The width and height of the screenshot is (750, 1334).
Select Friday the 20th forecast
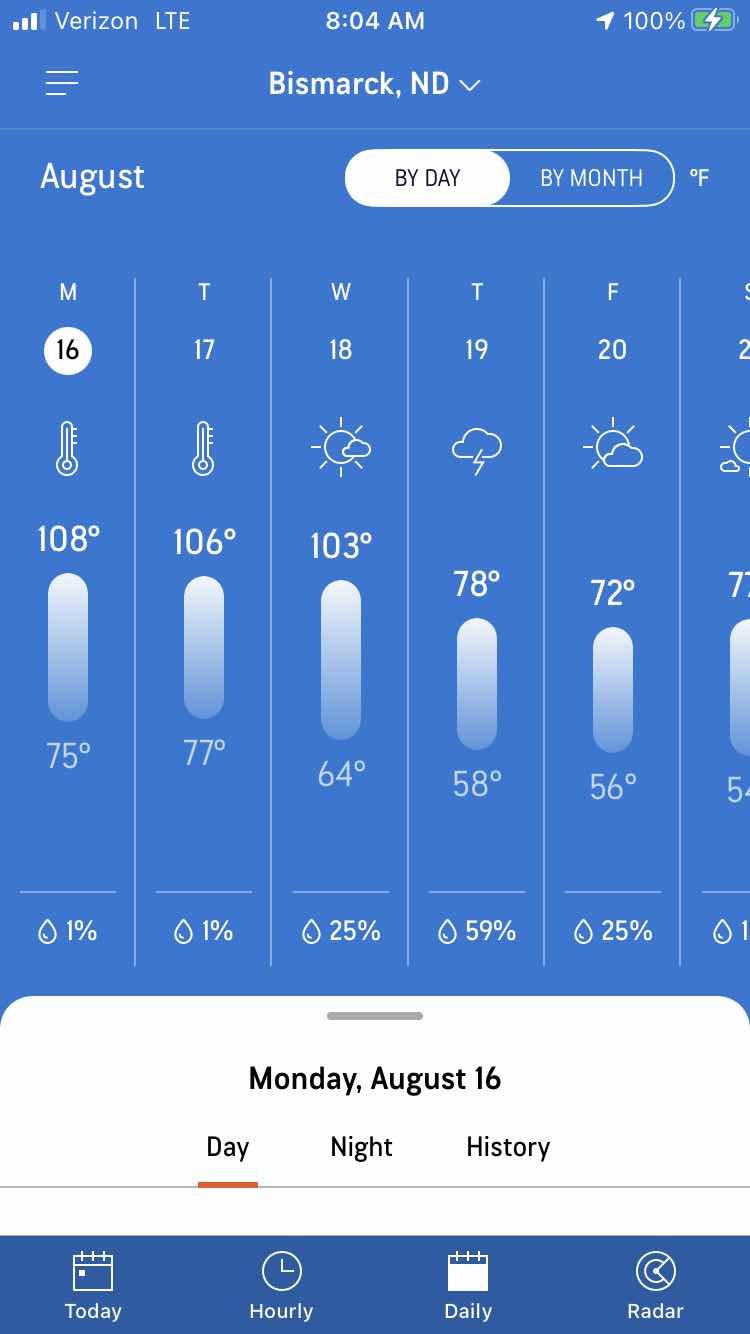coord(613,620)
